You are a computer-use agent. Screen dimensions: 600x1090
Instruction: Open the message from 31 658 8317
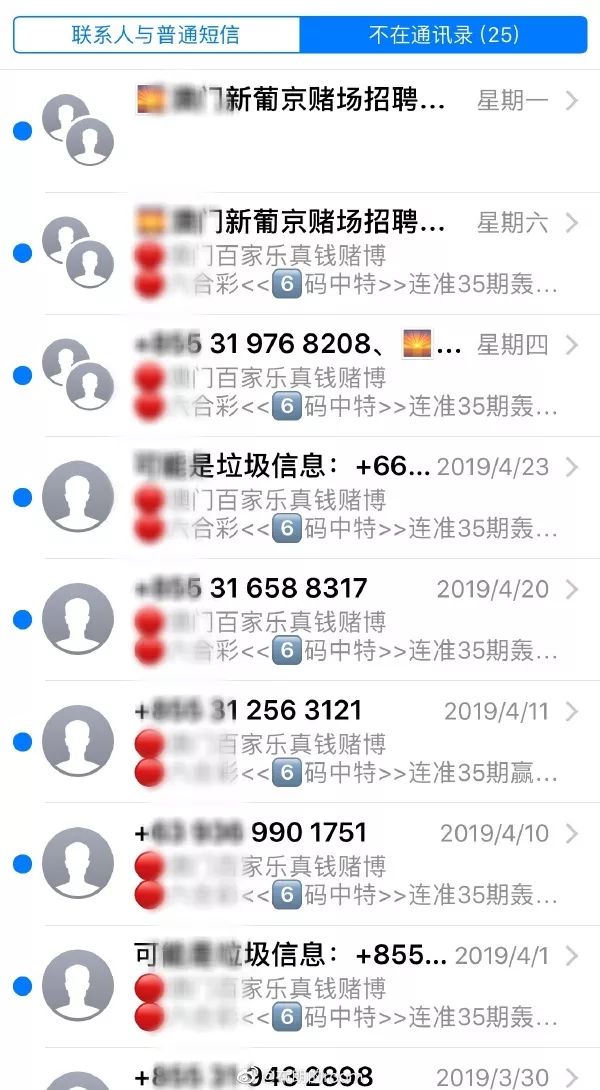[340, 620]
